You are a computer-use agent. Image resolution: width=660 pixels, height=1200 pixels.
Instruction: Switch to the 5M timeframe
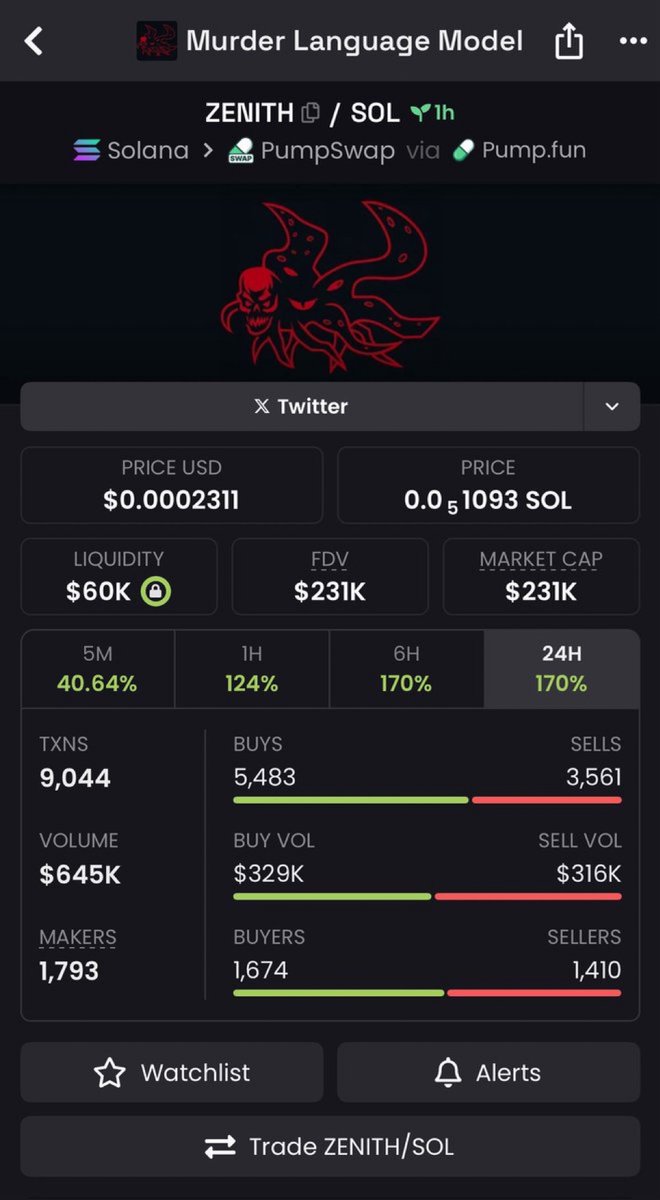click(x=98, y=669)
